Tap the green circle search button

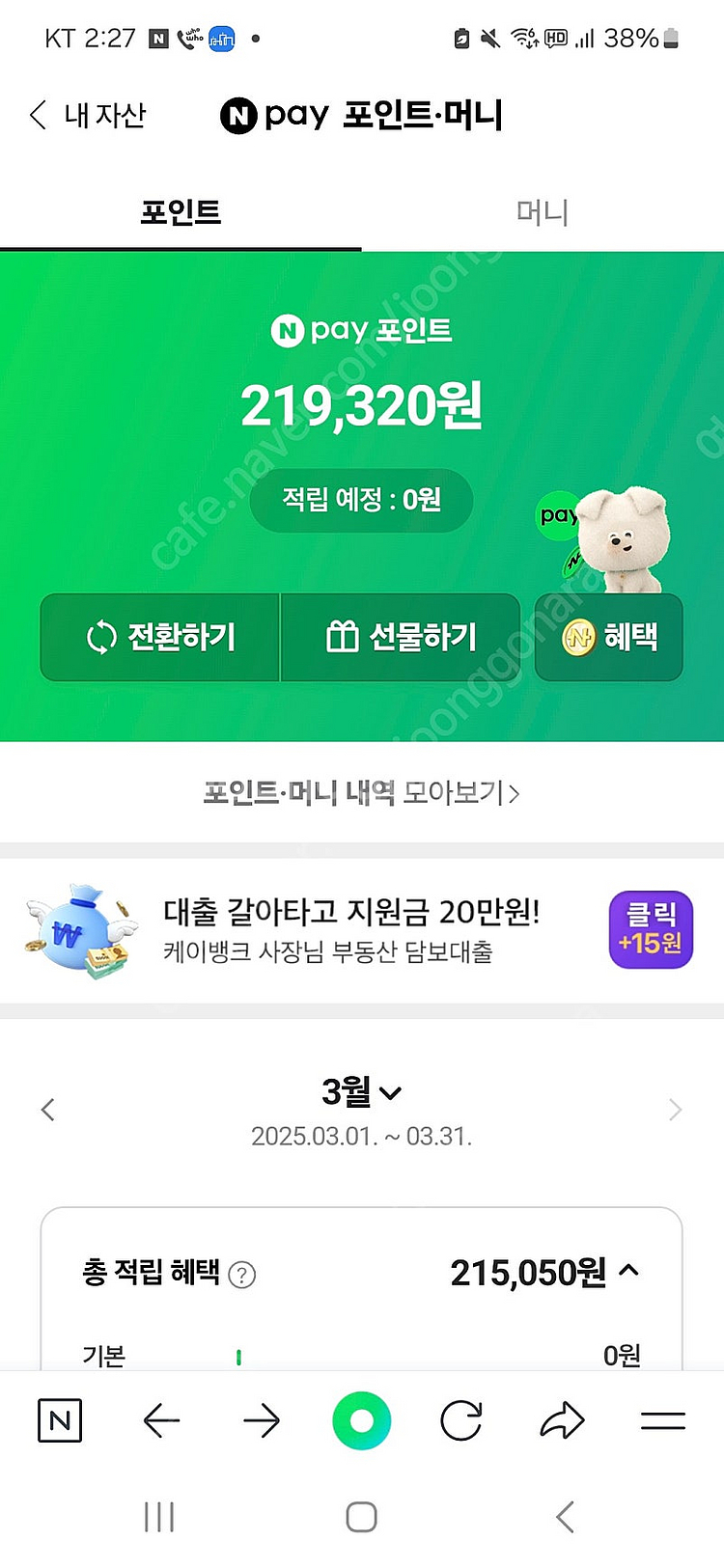tap(361, 1420)
